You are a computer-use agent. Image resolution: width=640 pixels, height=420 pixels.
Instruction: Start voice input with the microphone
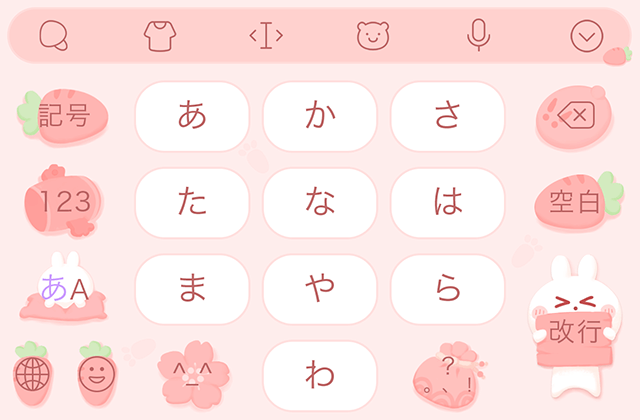(x=478, y=36)
